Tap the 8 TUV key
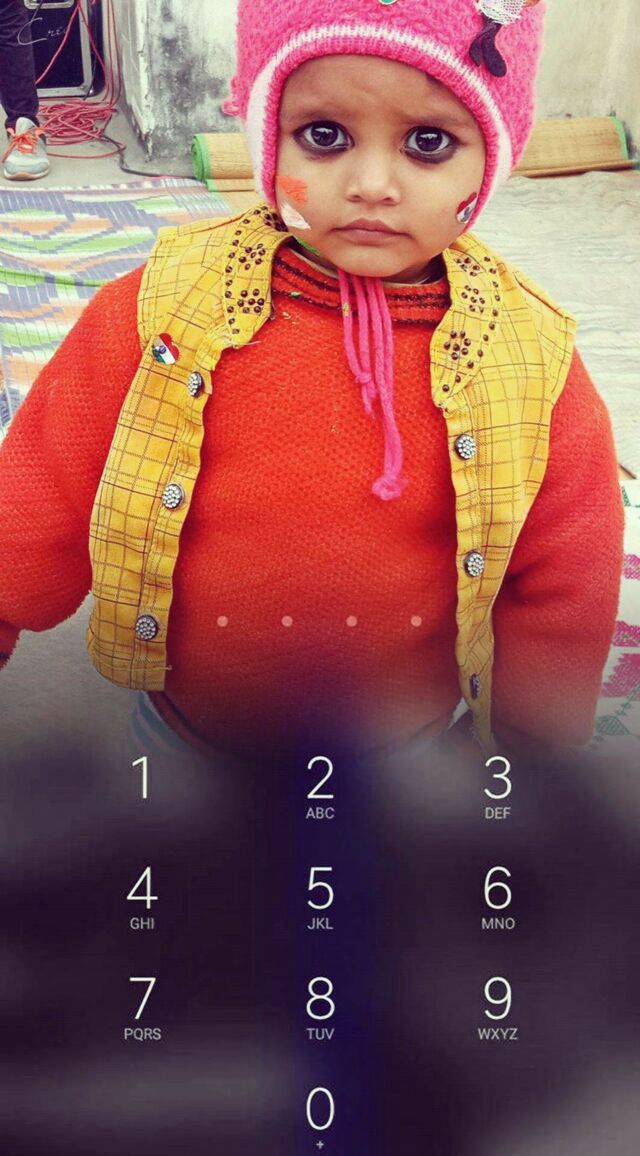640x1156 pixels. pos(320,1007)
